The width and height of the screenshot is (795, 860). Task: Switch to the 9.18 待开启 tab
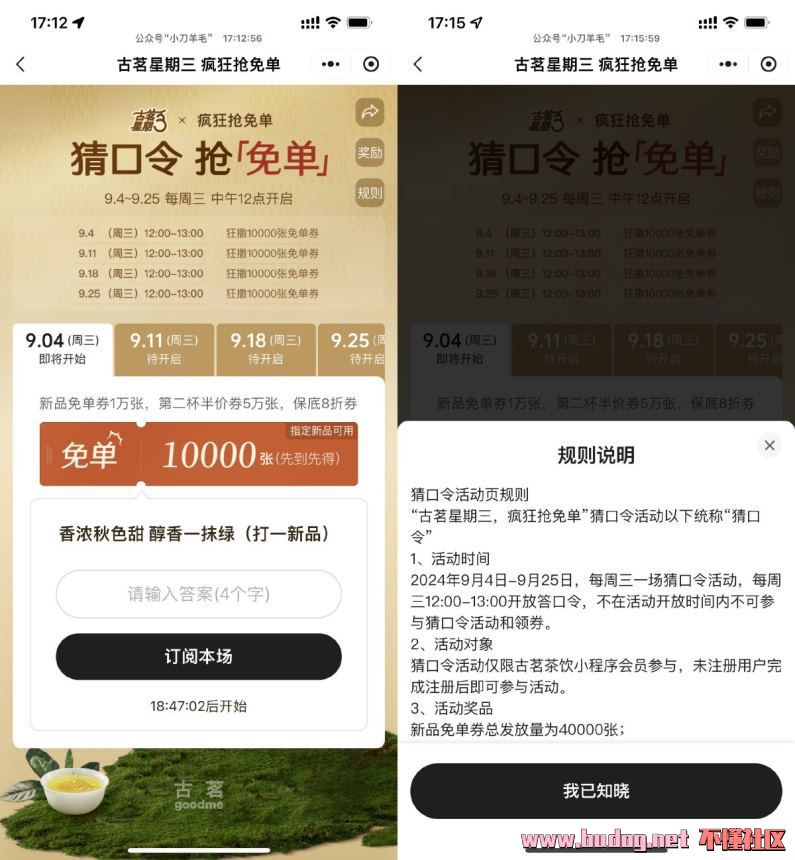(x=265, y=349)
